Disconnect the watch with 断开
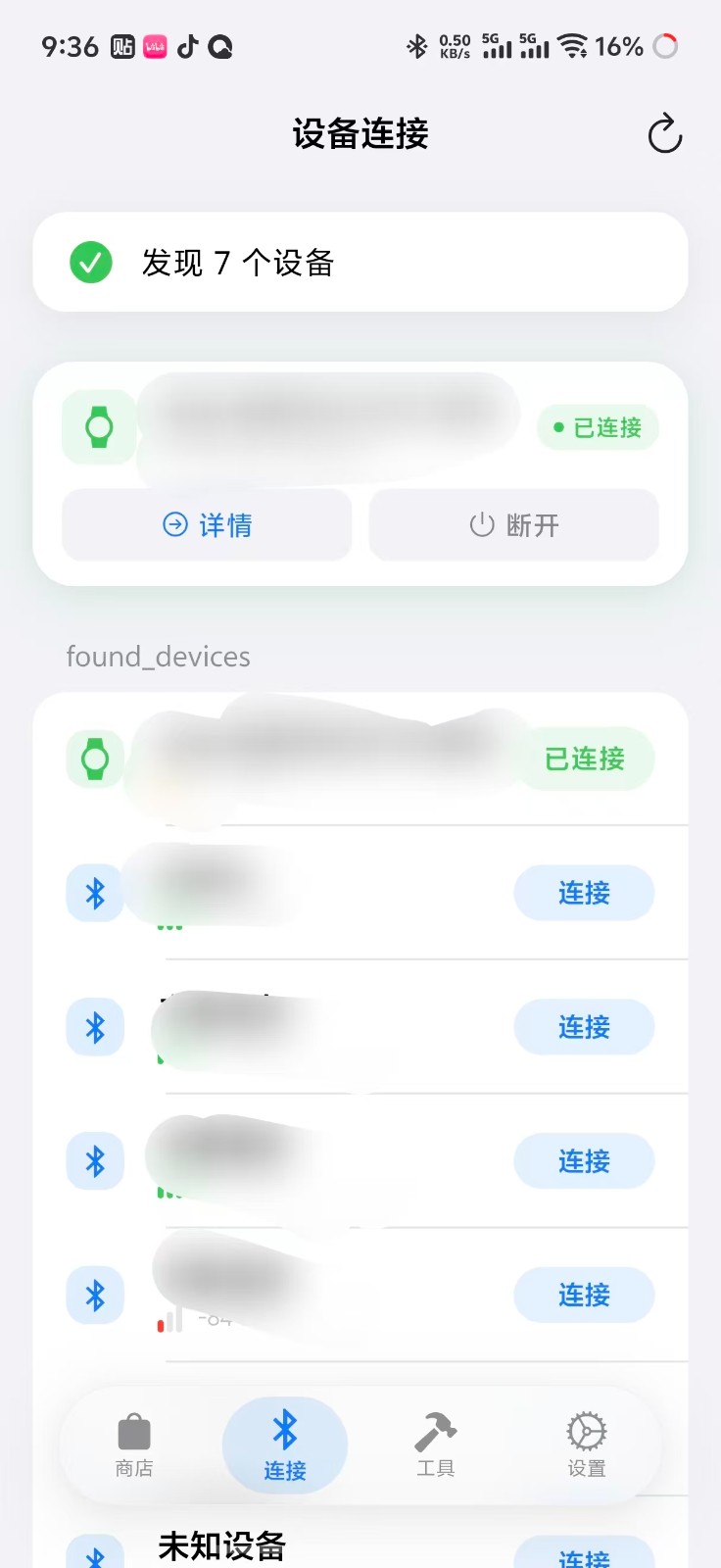 pyautogui.click(x=513, y=525)
